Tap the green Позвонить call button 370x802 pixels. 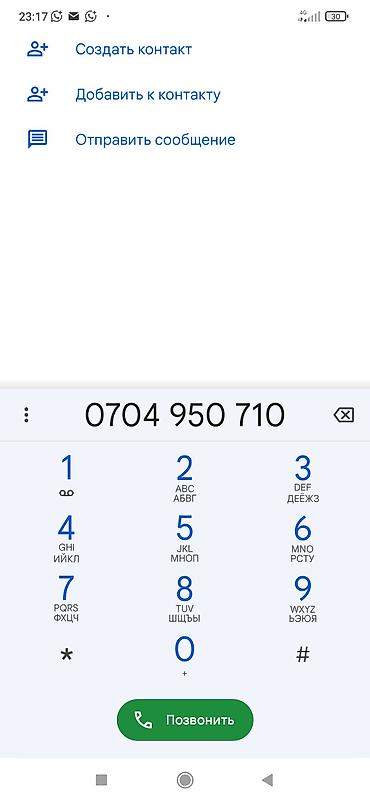185,720
